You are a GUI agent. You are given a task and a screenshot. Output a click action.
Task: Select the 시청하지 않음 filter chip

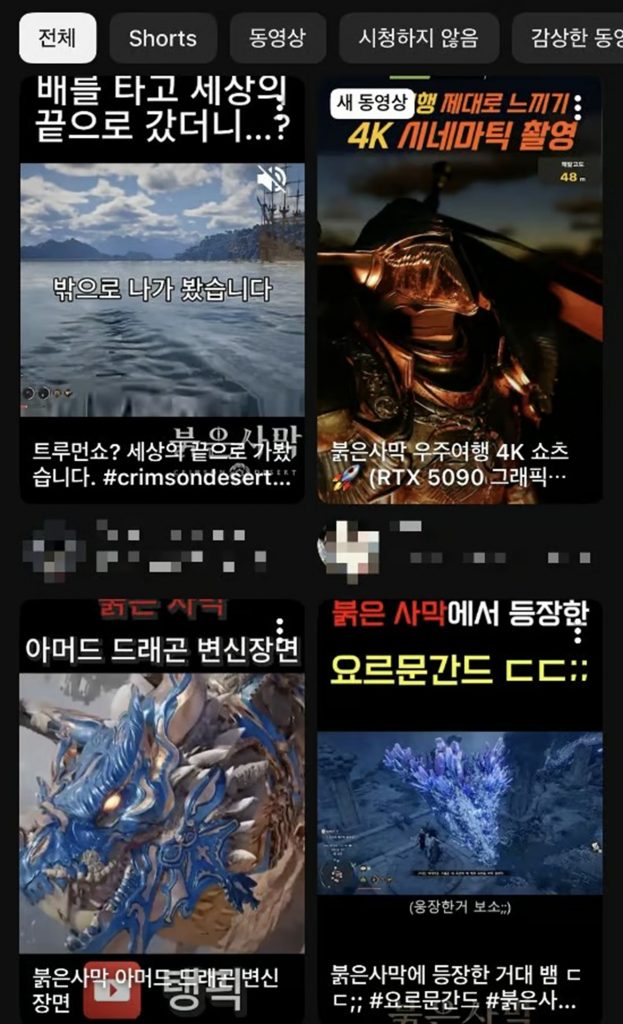tap(418, 39)
